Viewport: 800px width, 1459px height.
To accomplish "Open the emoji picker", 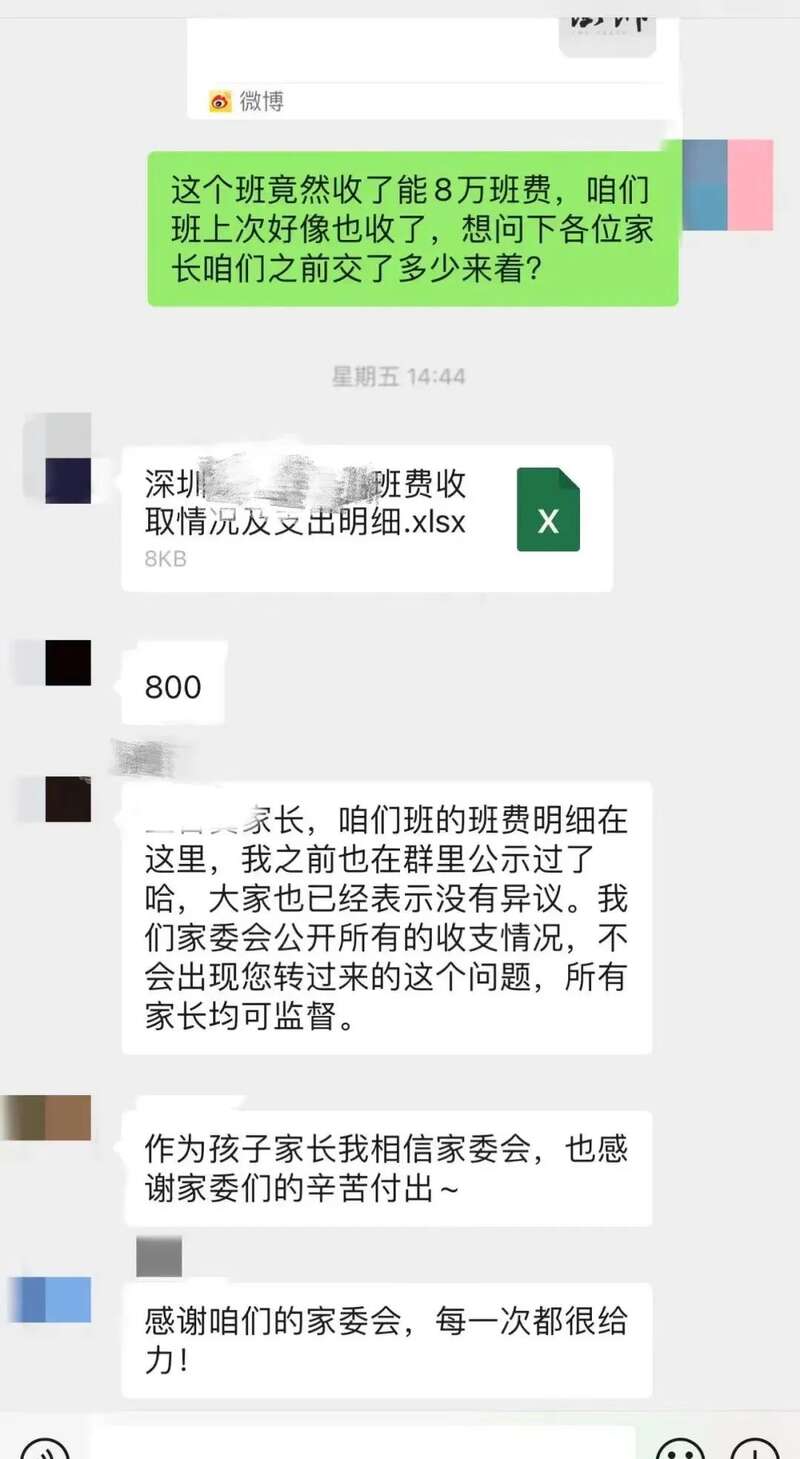I will point(680,1450).
